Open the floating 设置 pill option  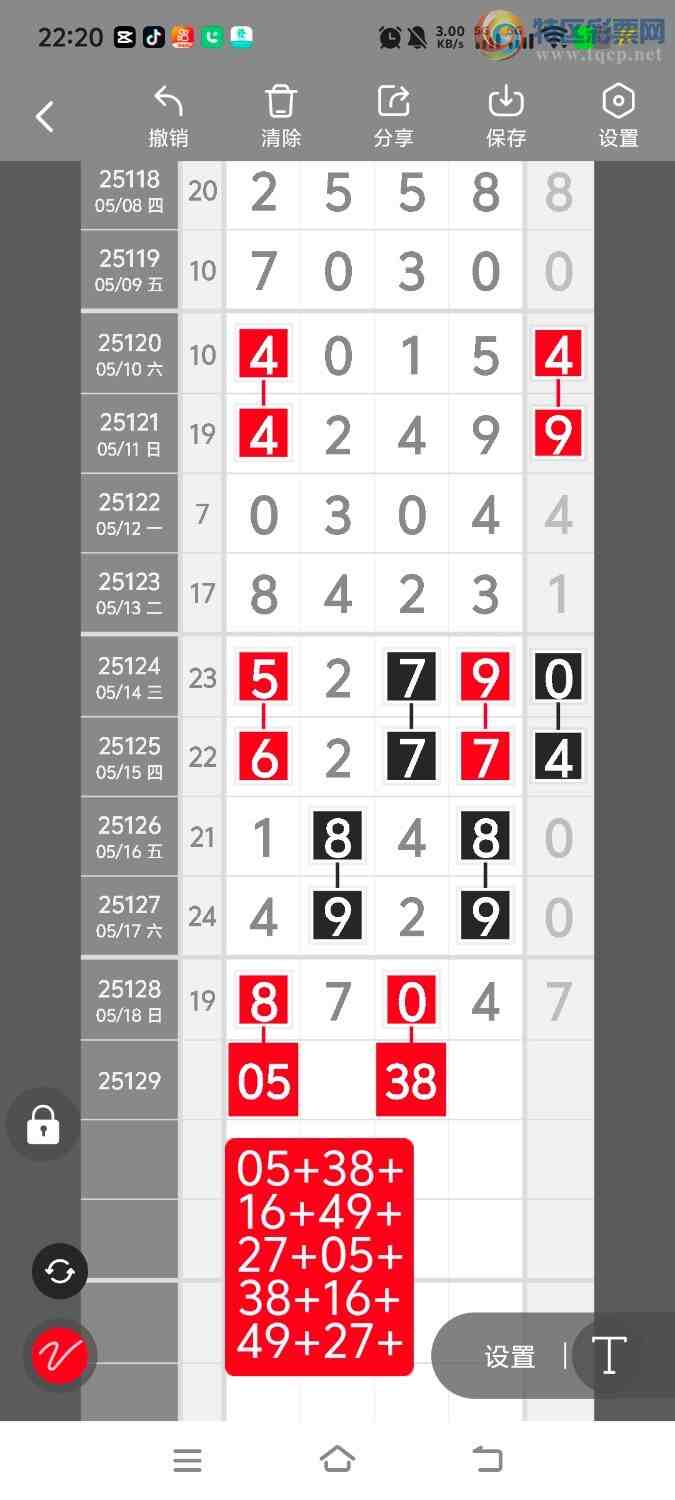pyautogui.click(x=510, y=1357)
